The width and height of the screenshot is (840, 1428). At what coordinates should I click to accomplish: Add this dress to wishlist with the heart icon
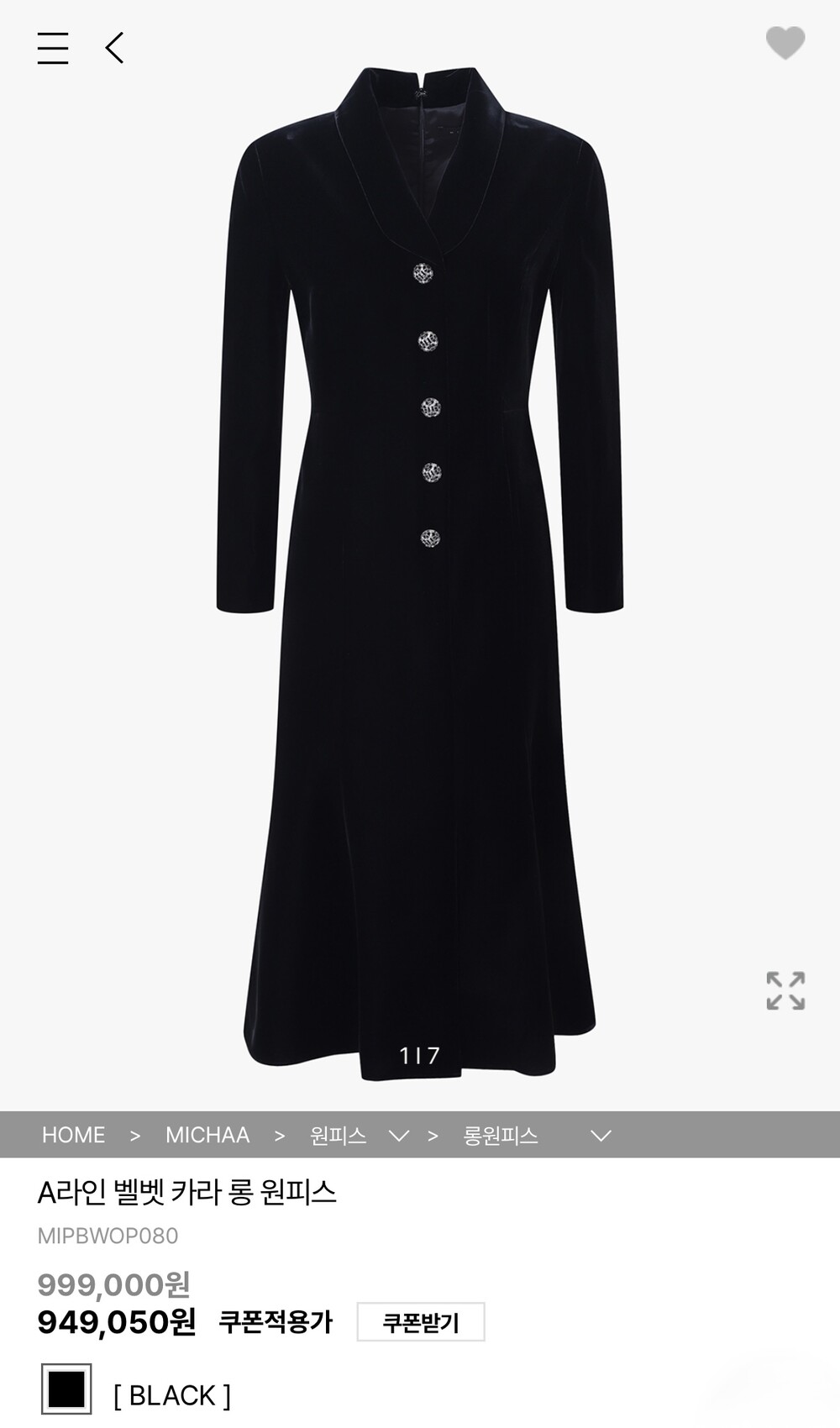pyautogui.click(x=785, y=44)
